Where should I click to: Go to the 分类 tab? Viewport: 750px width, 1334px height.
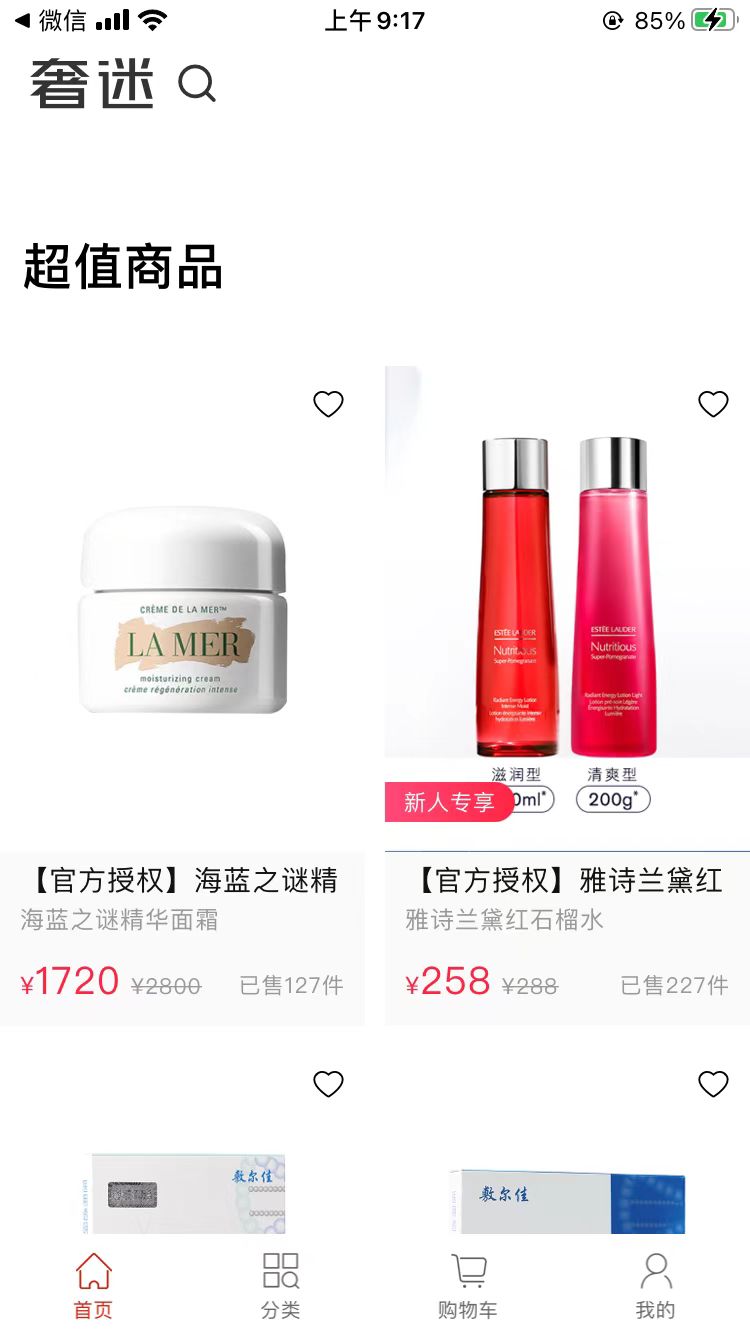click(281, 1286)
